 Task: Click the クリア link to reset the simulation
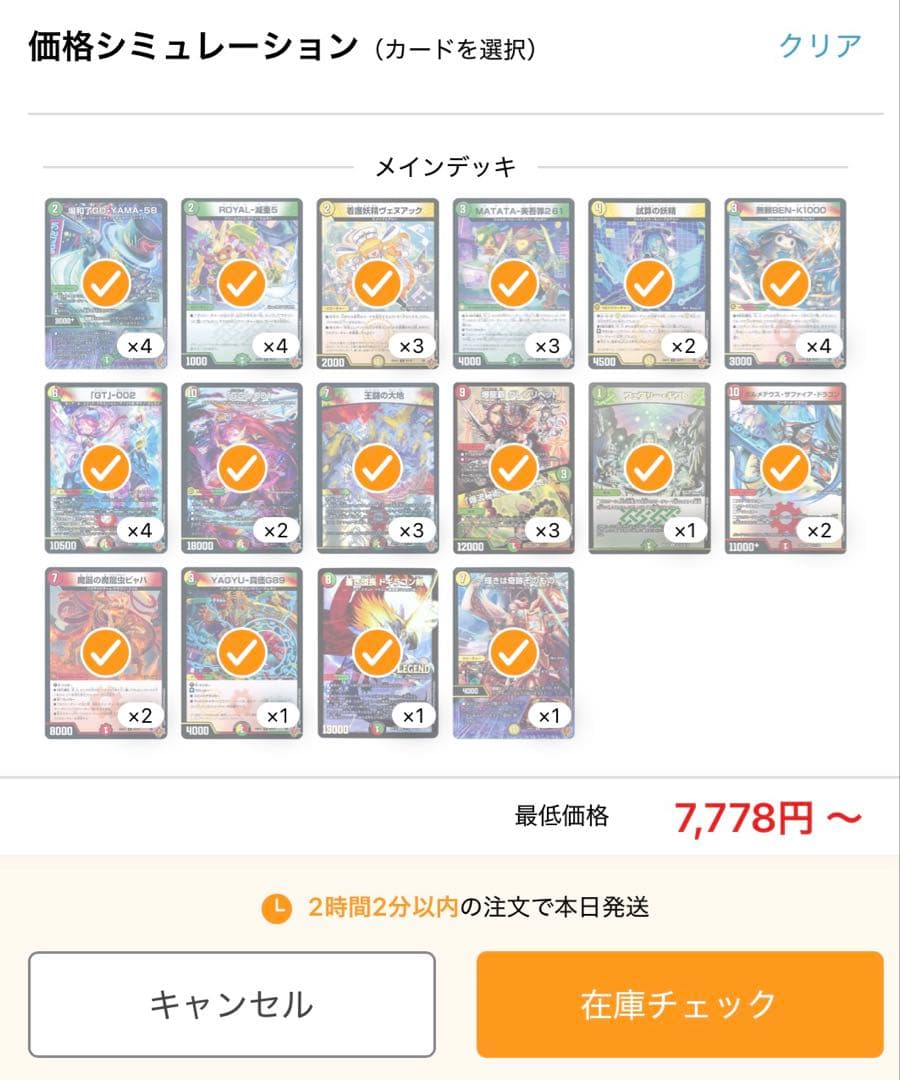820,42
